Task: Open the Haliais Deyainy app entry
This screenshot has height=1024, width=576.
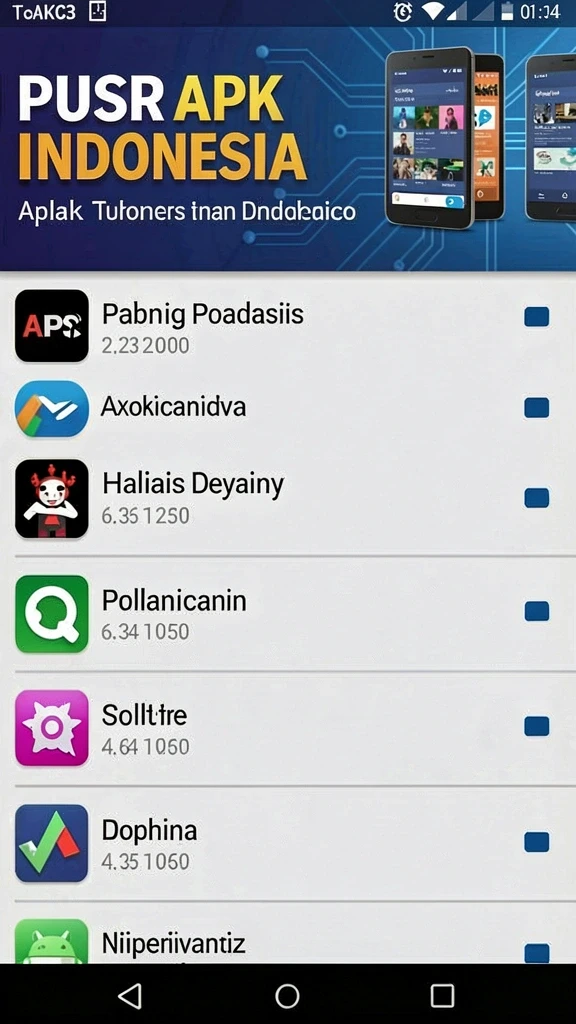Action: [x=288, y=499]
